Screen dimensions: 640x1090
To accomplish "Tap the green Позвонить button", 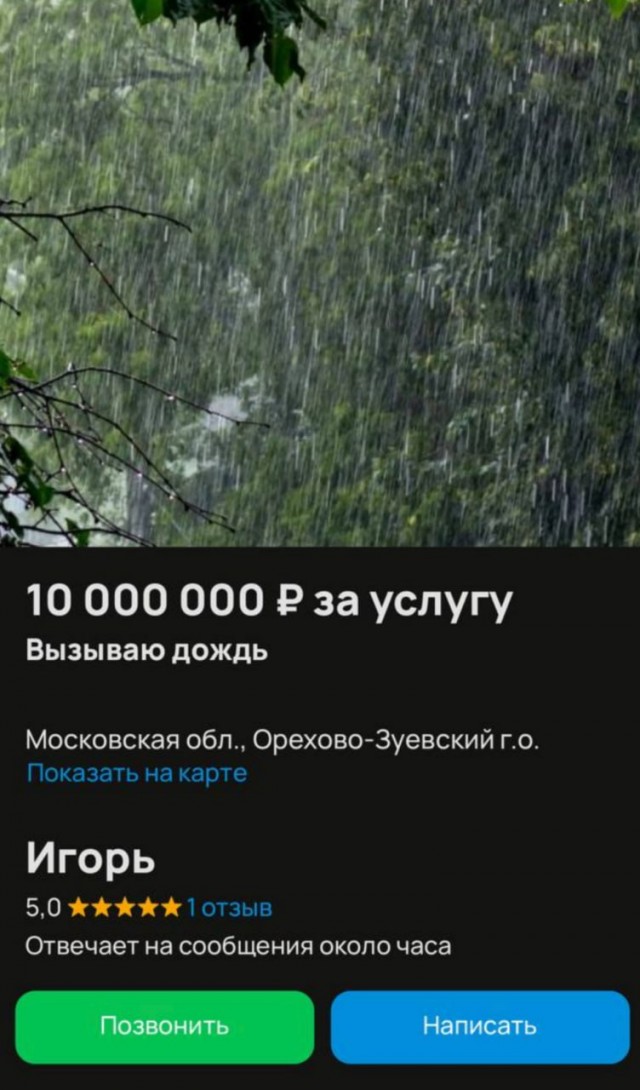I will [x=164, y=1026].
